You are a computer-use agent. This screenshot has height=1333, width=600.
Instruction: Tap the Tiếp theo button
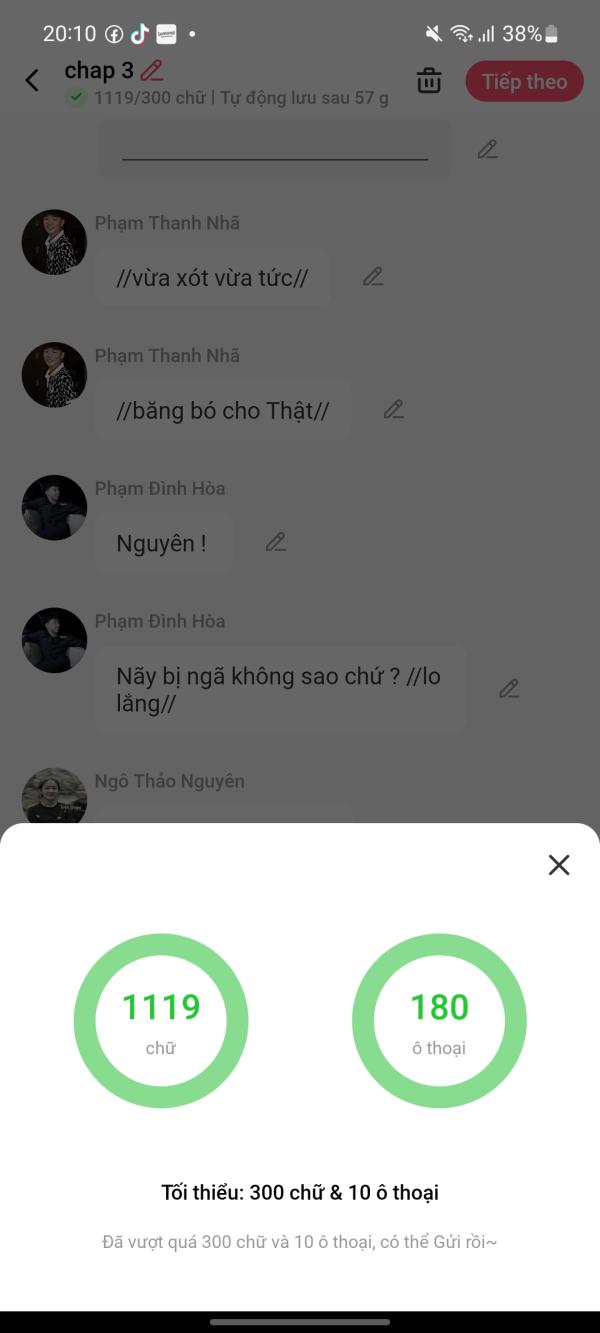point(524,82)
